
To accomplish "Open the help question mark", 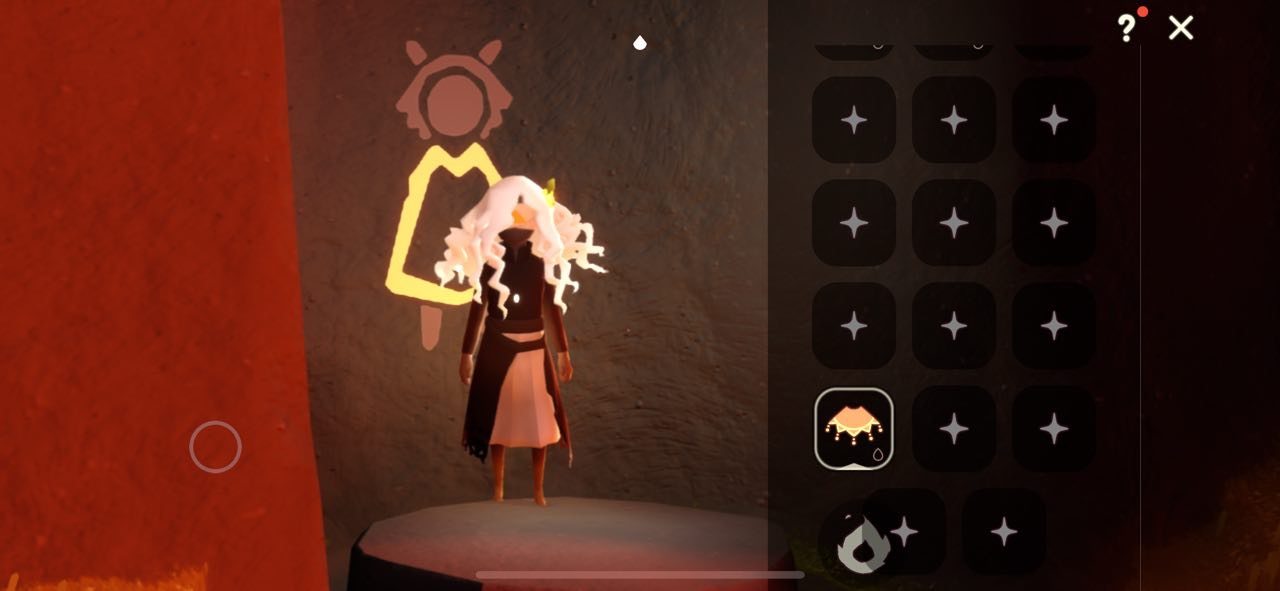I will [1126, 28].
